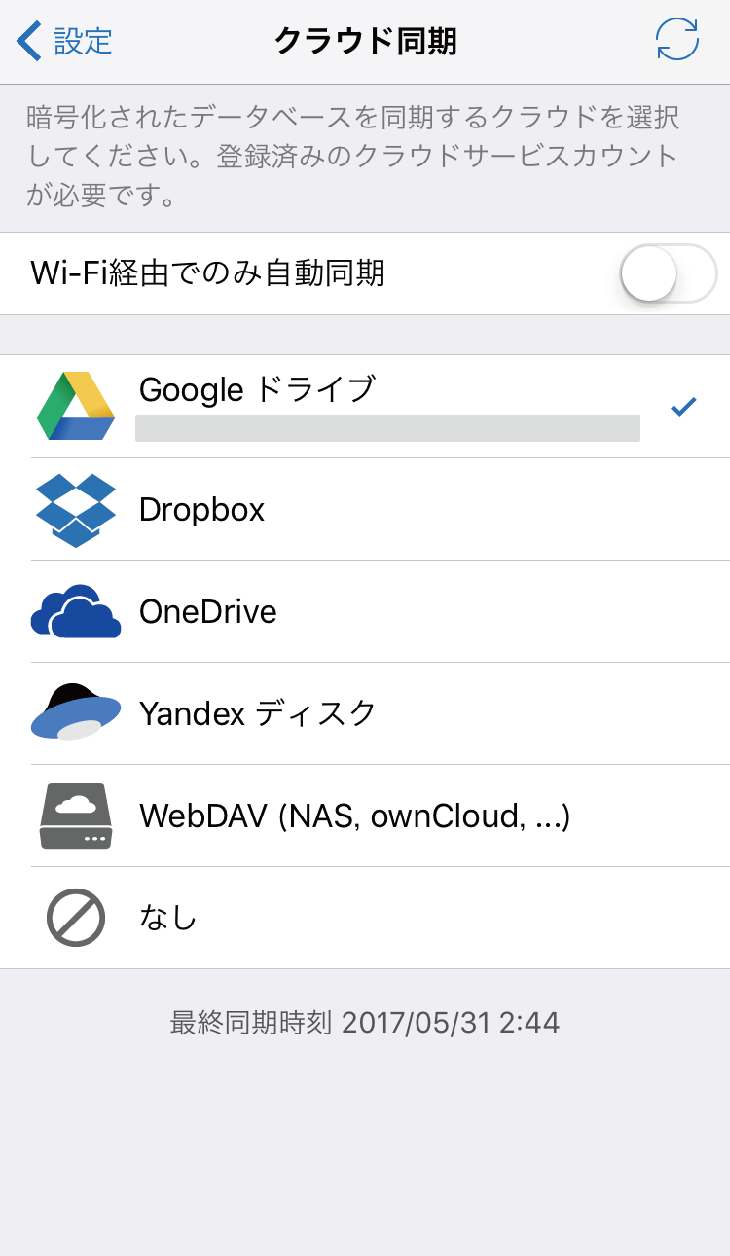This screenshot has width=730, height=1256.
Task: Select Google ドライブ for sync
Action: tap(365, 407)
